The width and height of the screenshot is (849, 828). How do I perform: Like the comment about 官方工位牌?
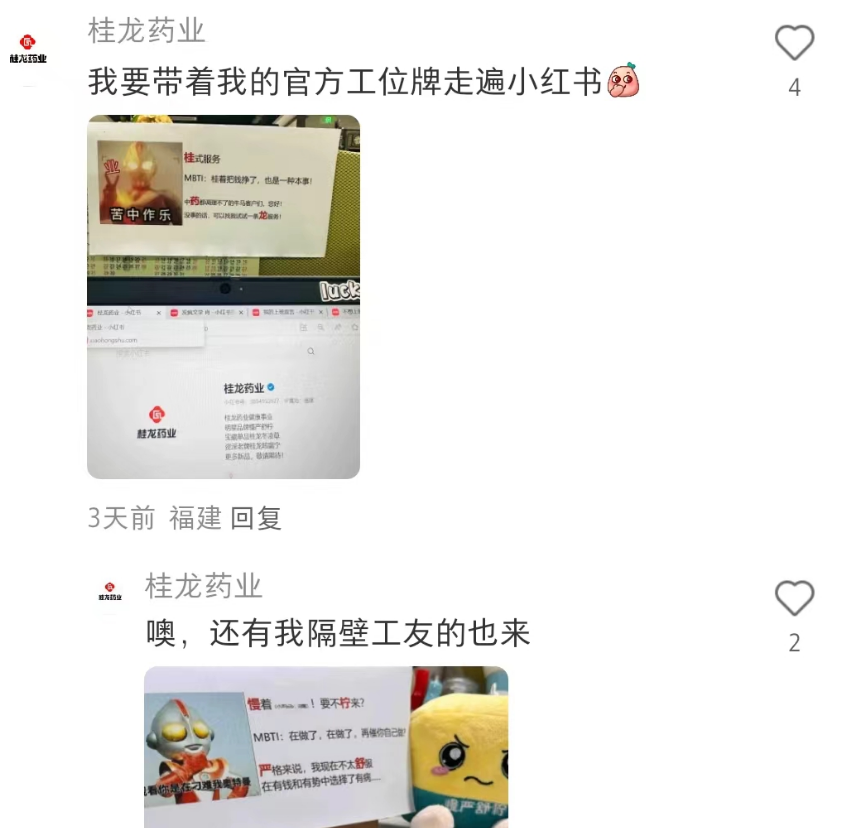(794, 44)
